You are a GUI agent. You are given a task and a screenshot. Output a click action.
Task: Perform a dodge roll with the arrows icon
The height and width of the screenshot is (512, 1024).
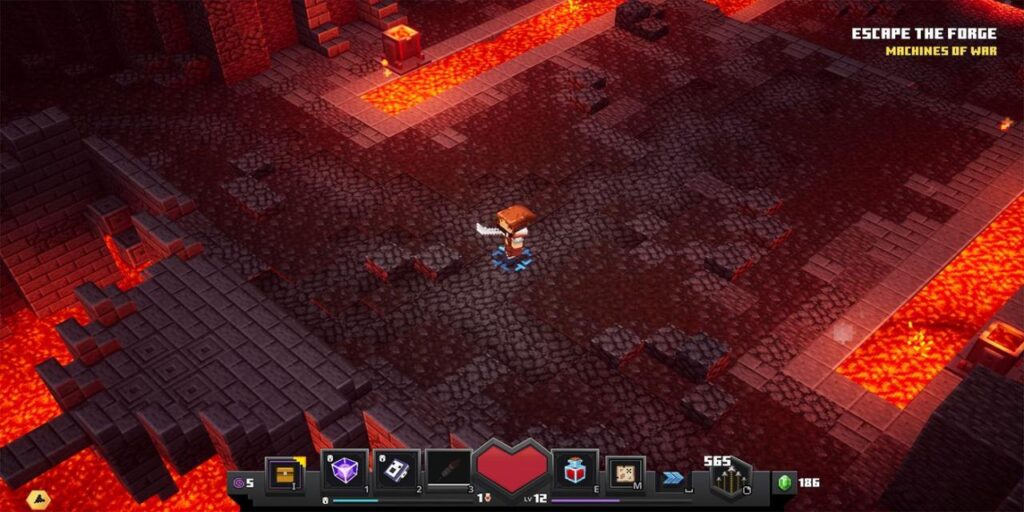tap(673, 479)
